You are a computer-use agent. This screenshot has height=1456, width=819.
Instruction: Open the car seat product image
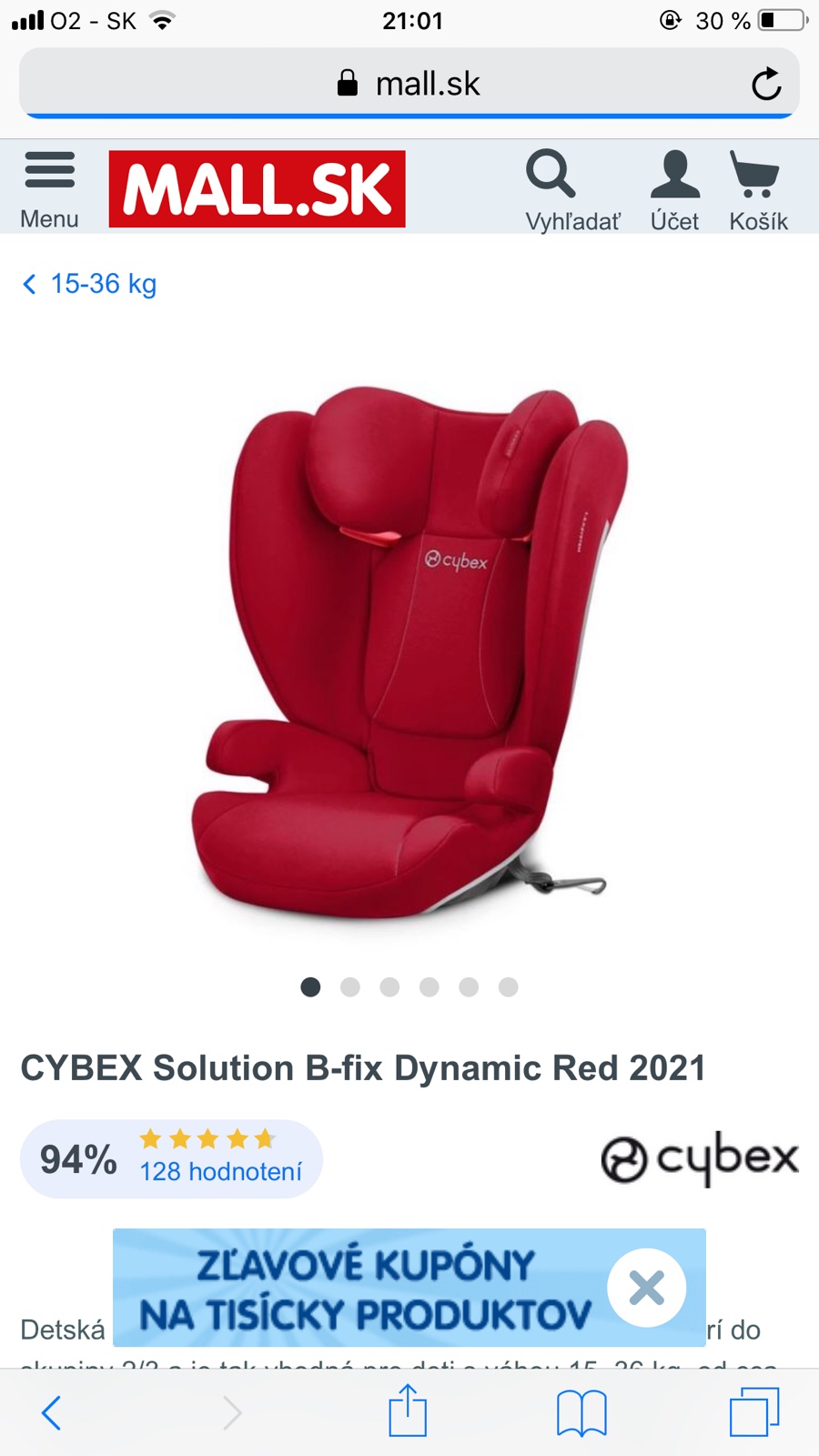point(409,651)
